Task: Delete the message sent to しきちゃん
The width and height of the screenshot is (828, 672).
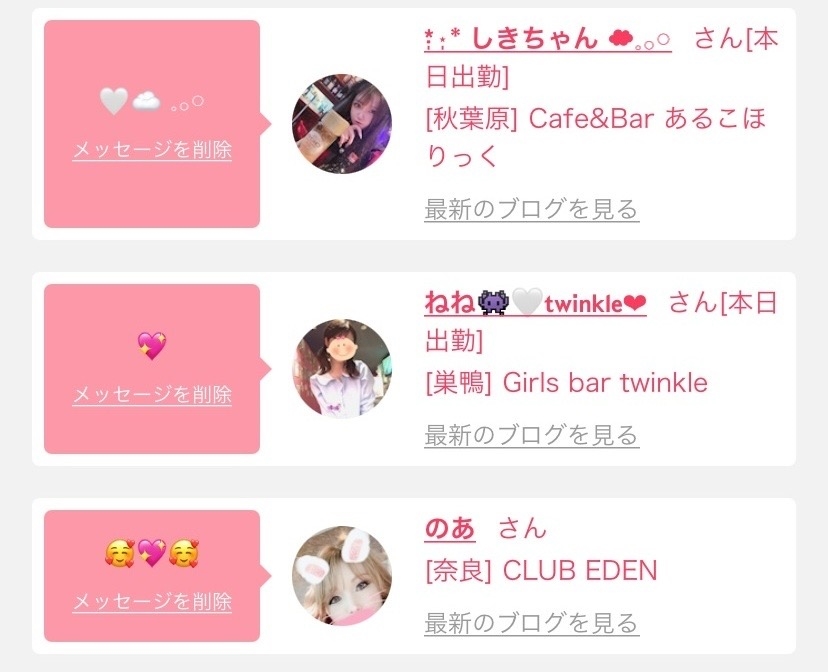Action: click(x=152, y=151)
